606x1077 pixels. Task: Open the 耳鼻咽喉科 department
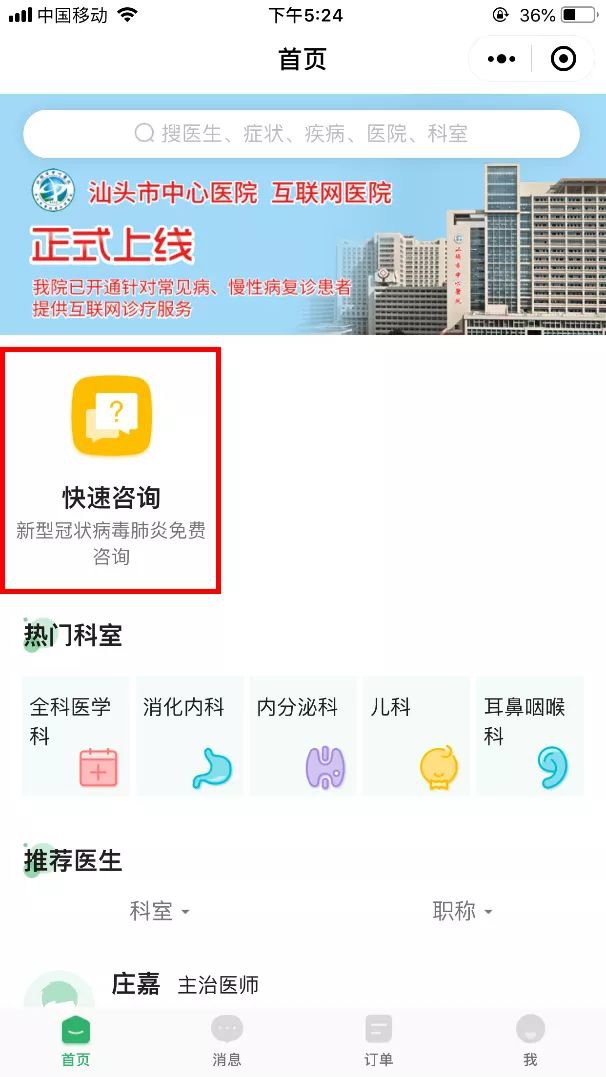point(529,736)
